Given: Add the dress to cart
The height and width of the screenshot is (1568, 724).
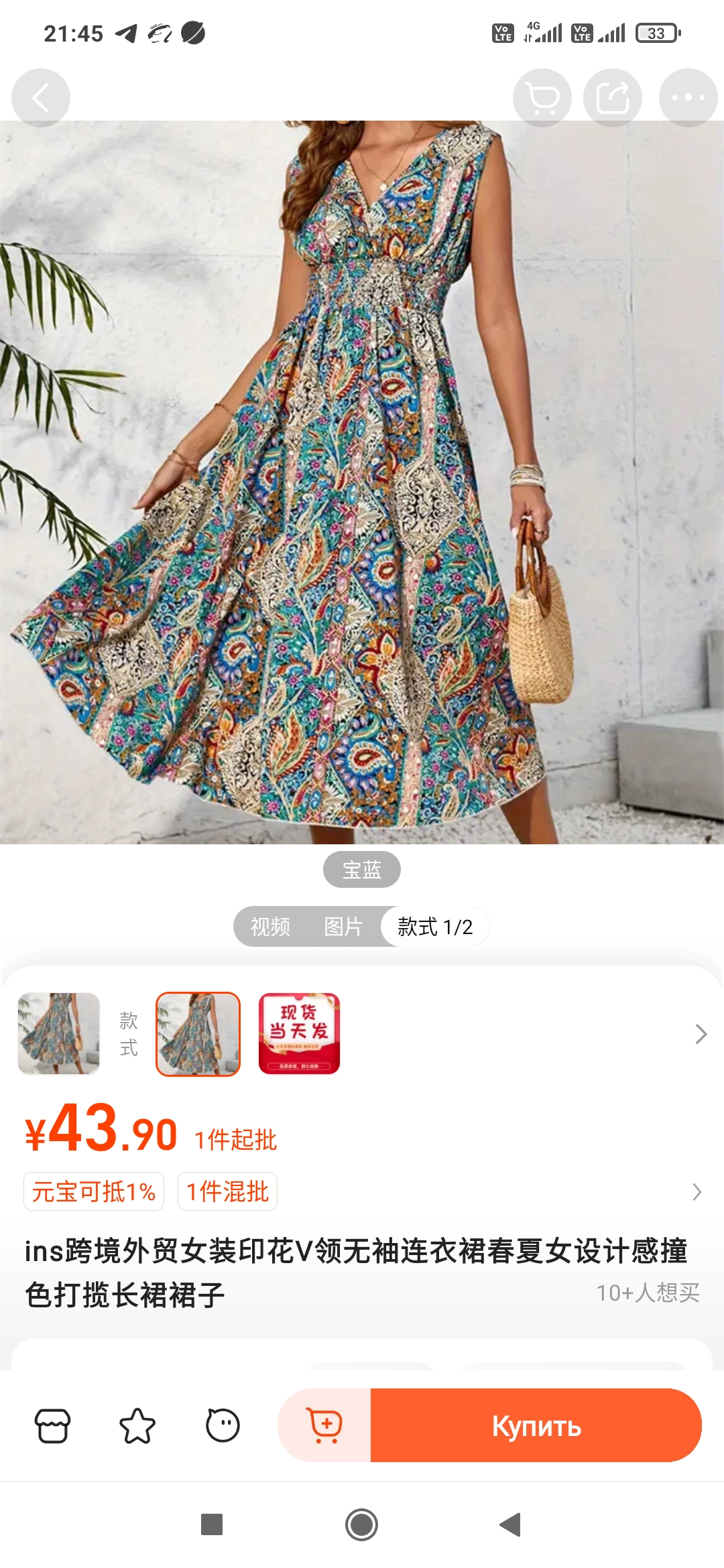Looking at the screenshot, I should click(x=325, y=1425).
